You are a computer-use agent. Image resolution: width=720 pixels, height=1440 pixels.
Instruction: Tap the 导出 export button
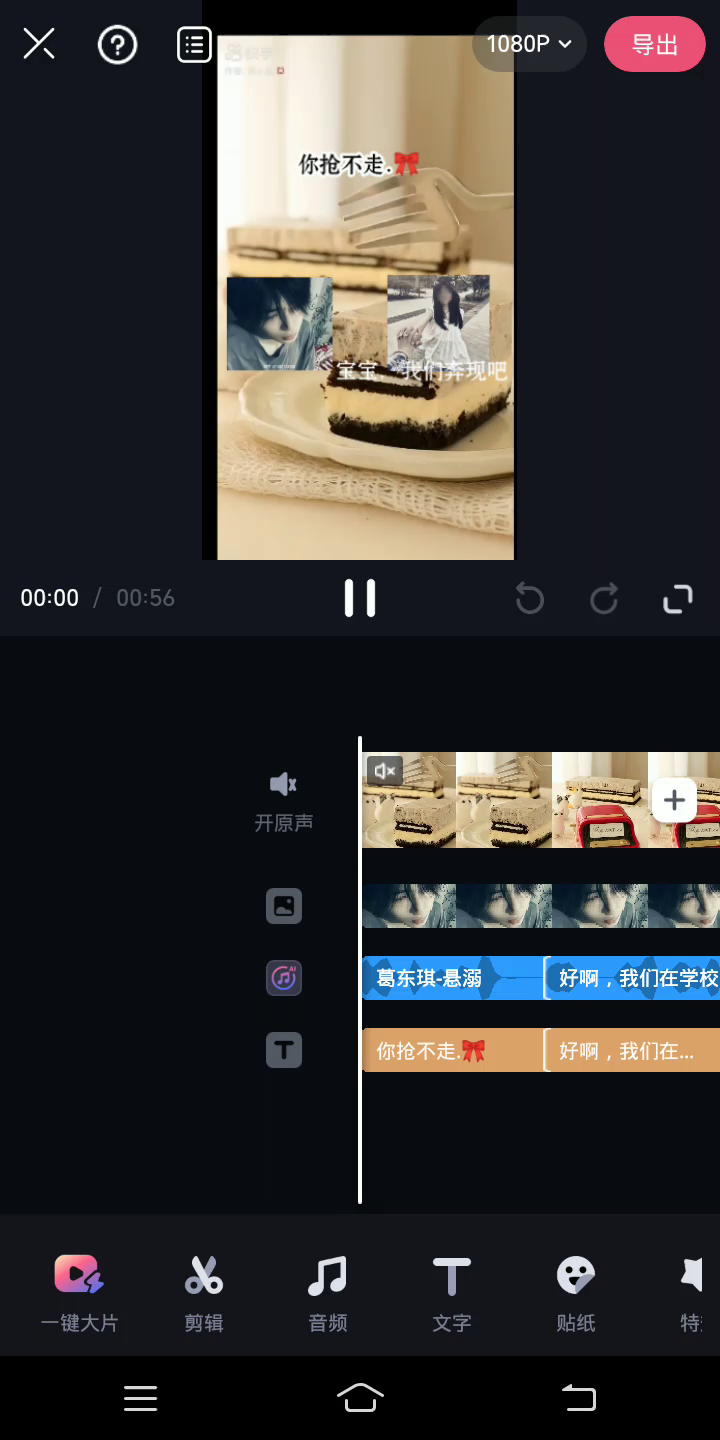654,44
